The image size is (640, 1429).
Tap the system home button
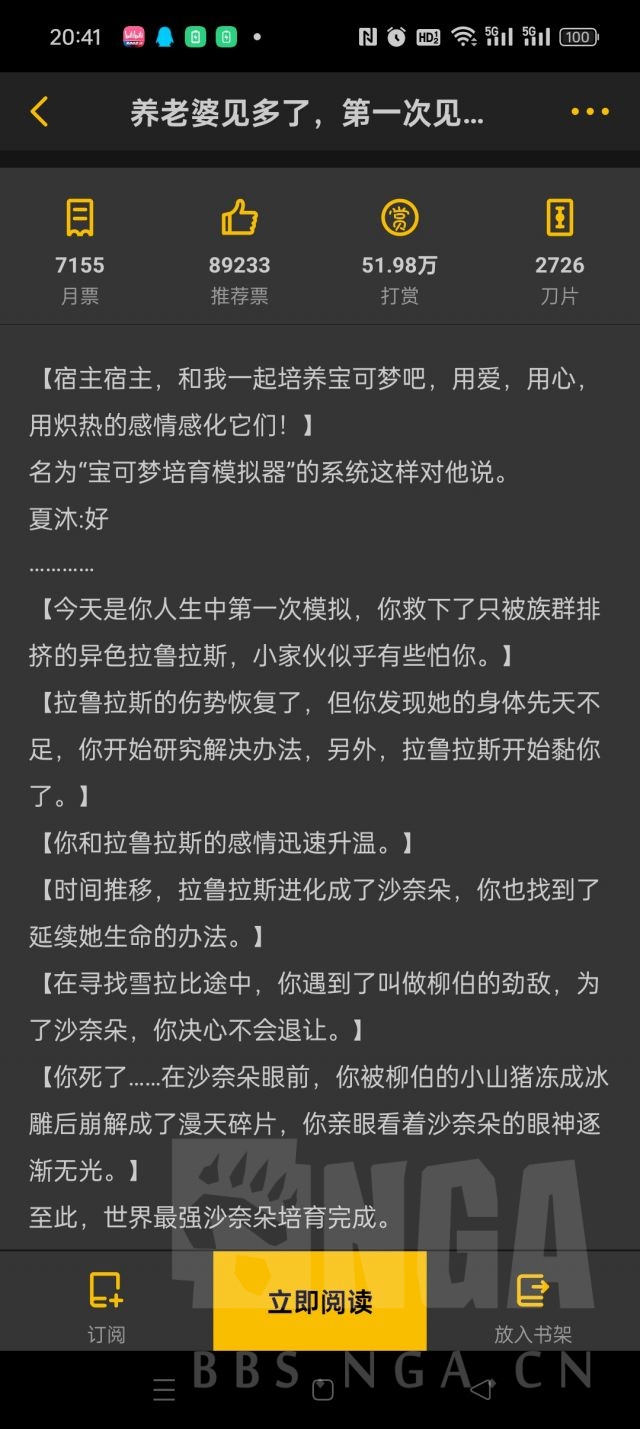coord(322,1389)
